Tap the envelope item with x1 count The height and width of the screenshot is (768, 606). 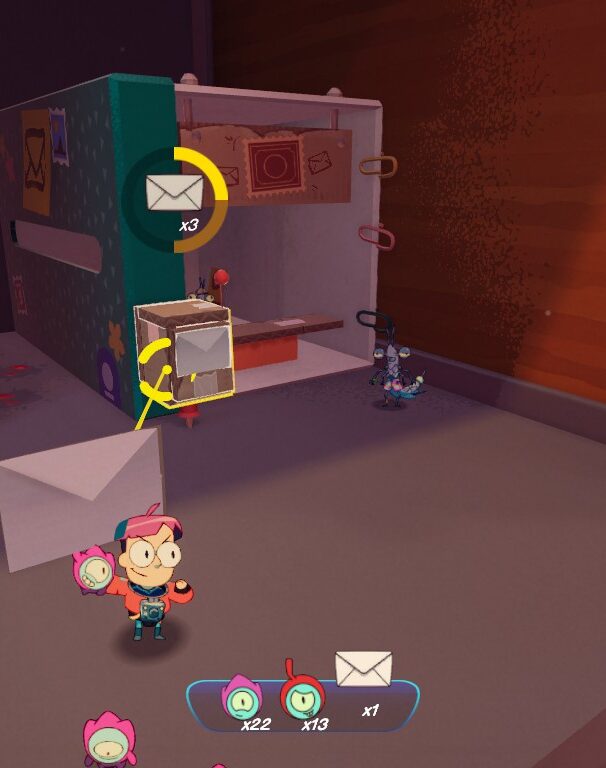(x=363, y=670)
